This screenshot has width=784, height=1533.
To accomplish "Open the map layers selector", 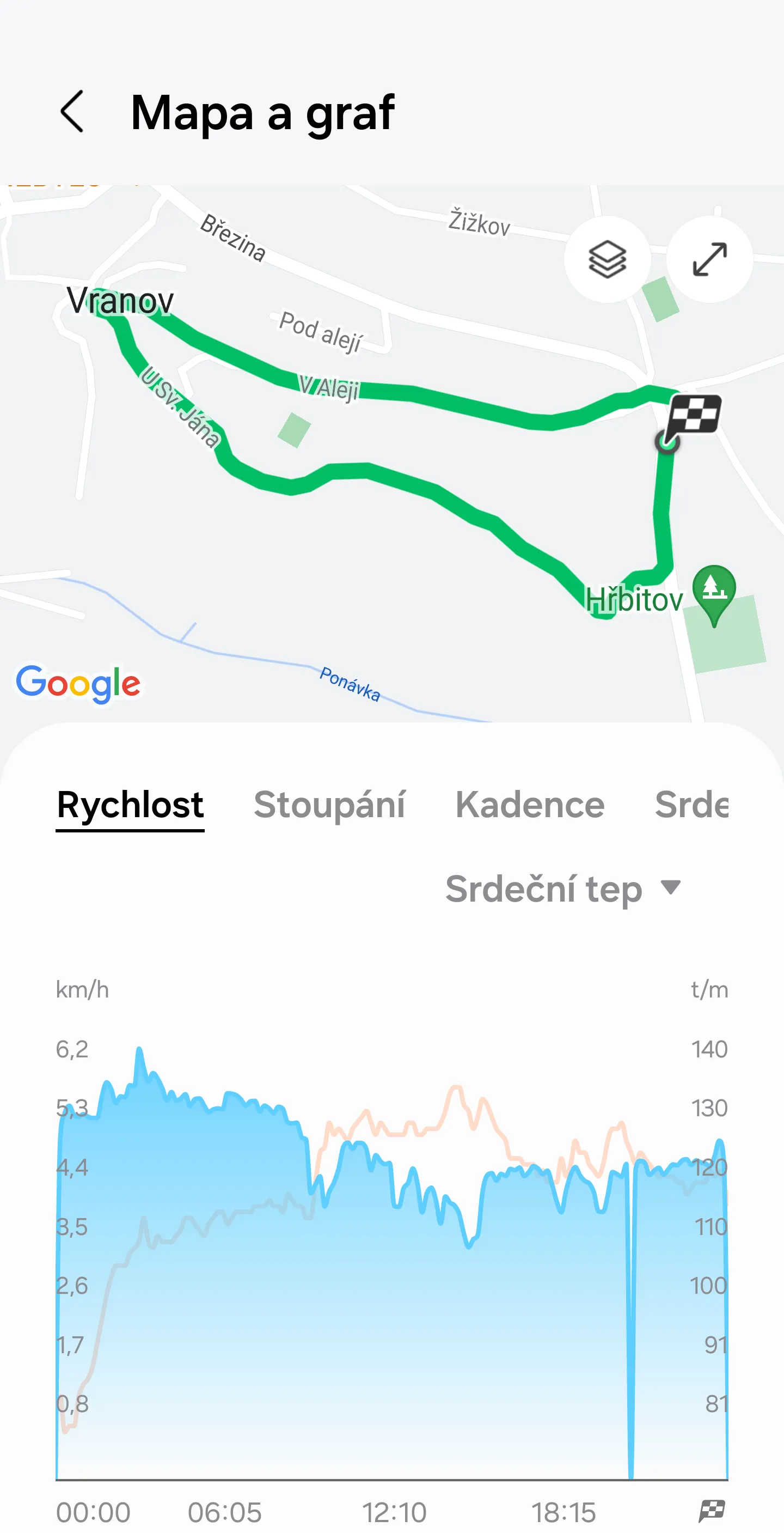I will 607,259.
